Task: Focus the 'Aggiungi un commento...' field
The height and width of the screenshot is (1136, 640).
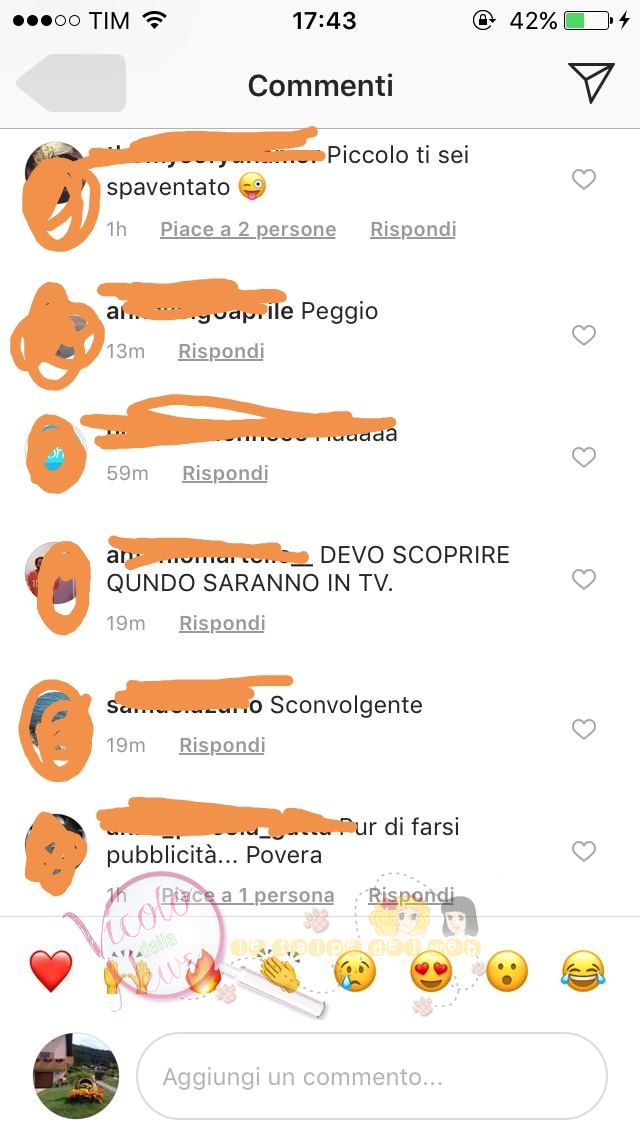Action: pos(370,1077)
